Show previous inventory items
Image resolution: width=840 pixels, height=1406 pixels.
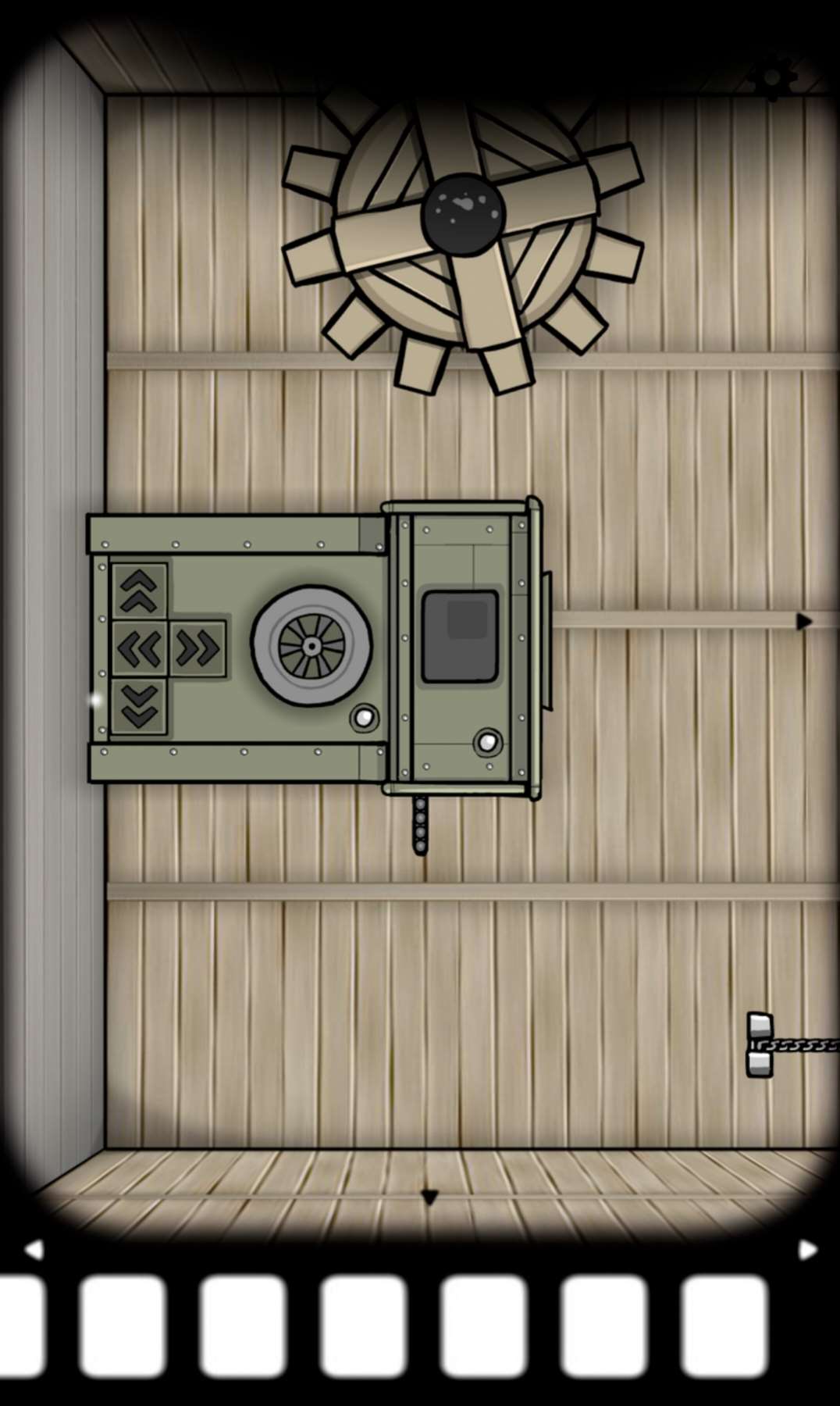click(33, 1250)
